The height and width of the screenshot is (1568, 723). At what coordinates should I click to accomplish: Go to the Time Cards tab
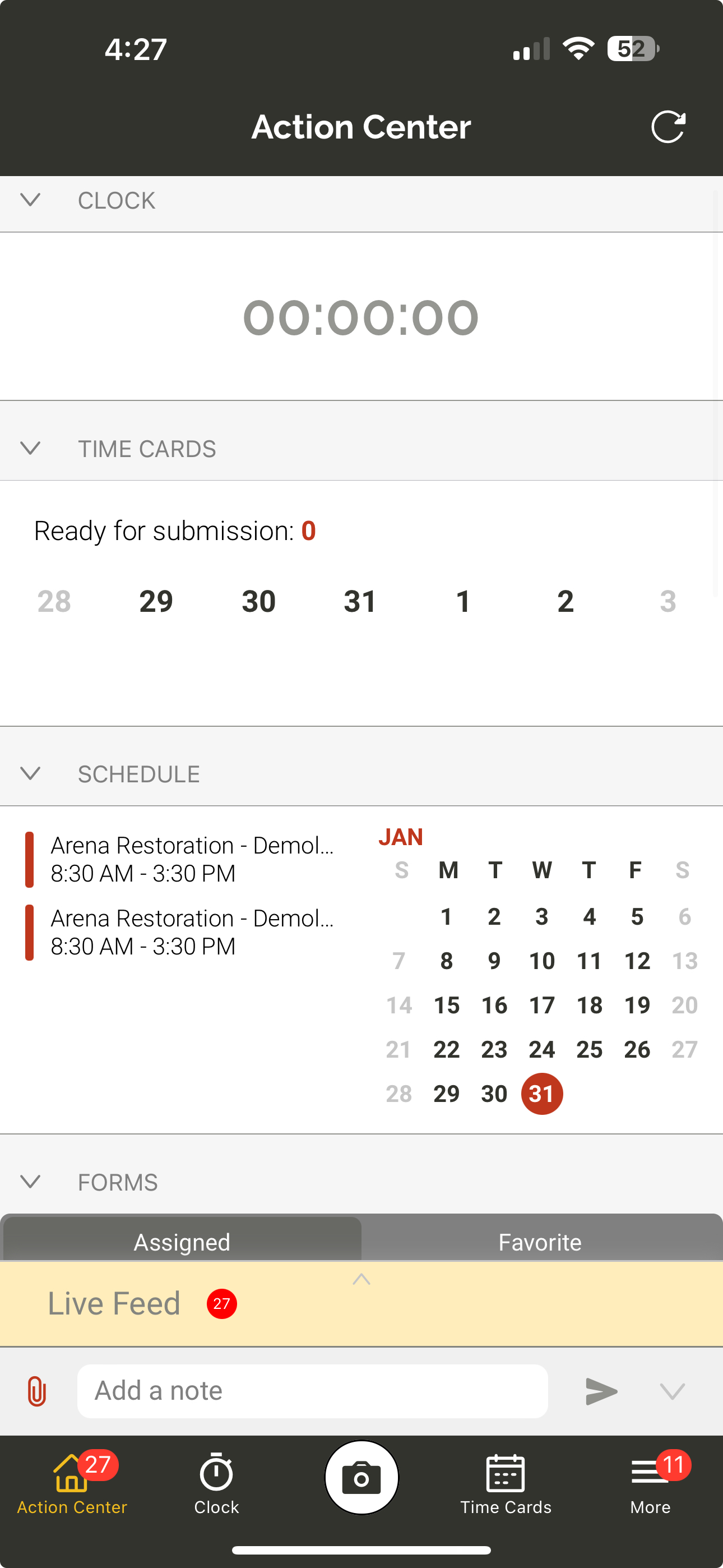[506, 1483]
